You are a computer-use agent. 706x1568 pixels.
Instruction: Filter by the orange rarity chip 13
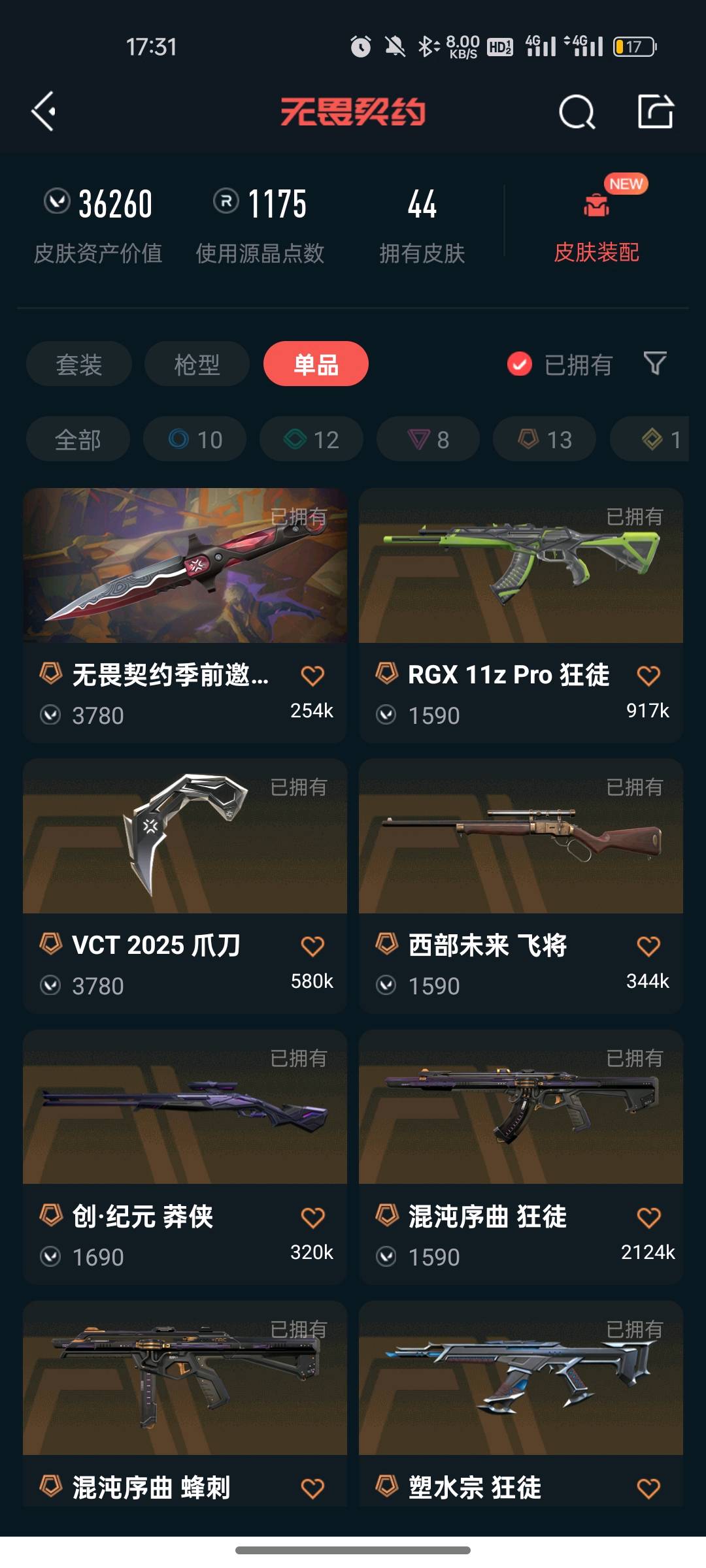(x=544, y=439)
